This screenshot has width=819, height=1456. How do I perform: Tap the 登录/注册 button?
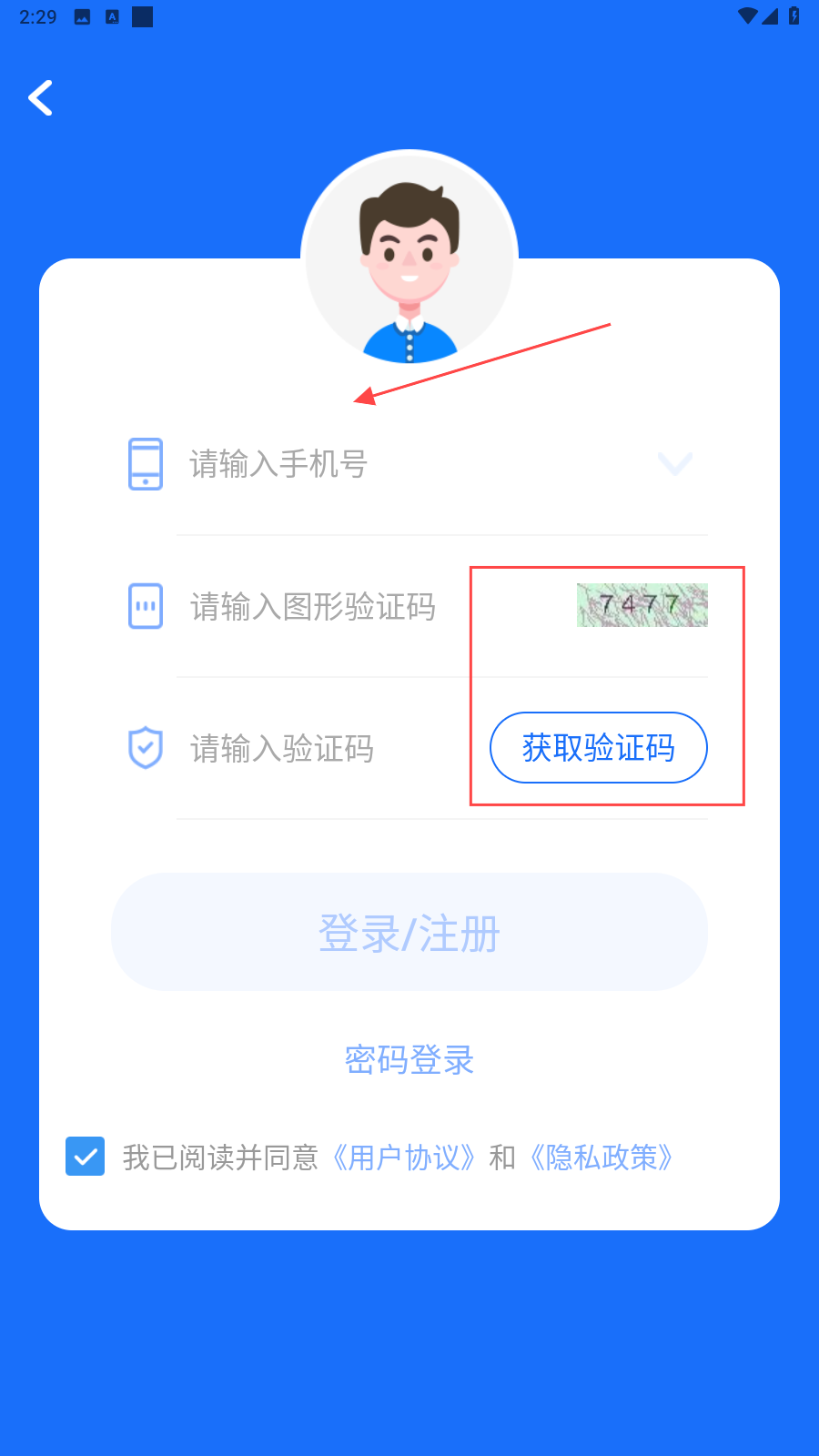[409, 933]
